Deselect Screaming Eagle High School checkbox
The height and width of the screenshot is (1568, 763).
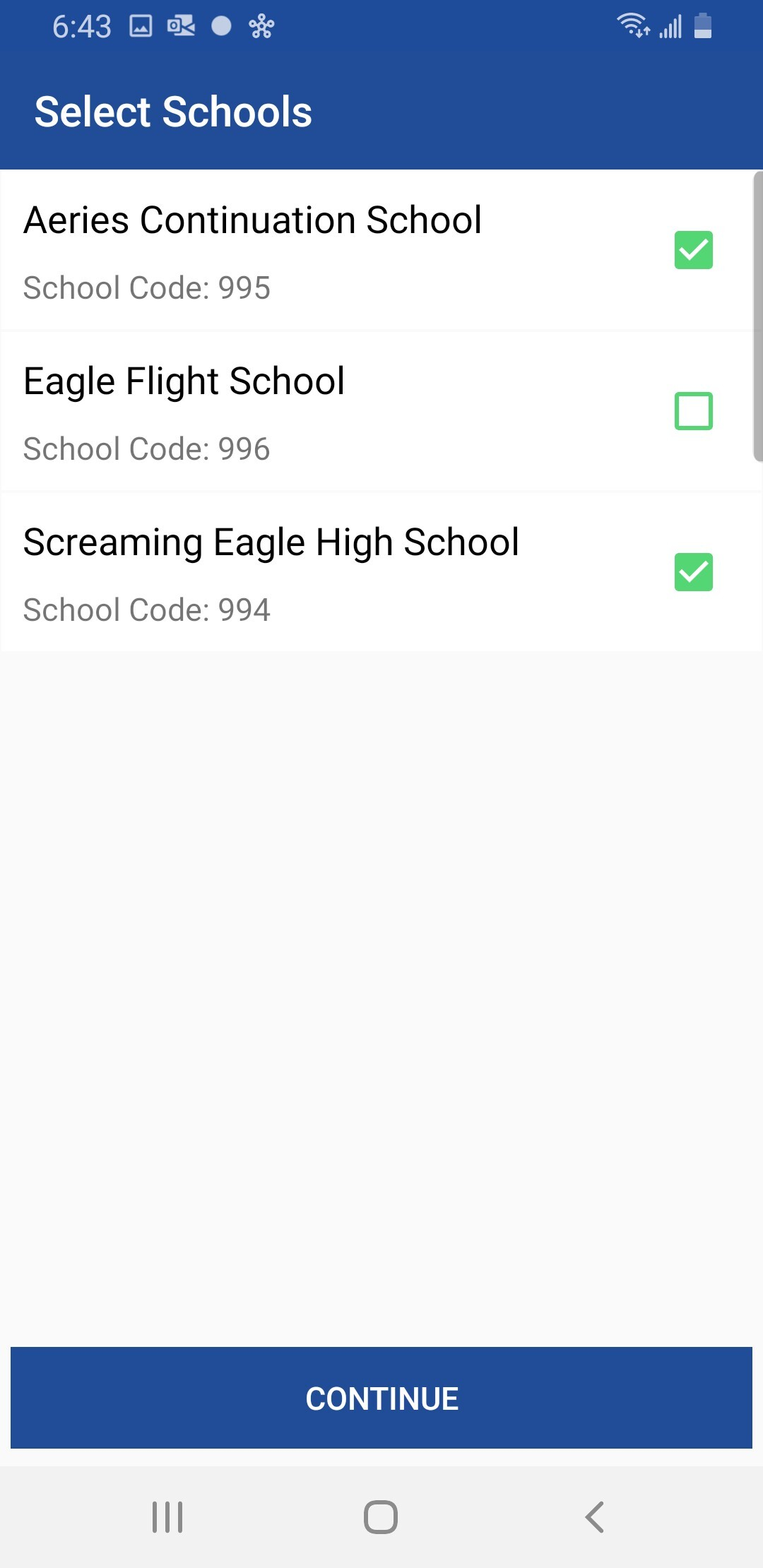pos(693,572)
